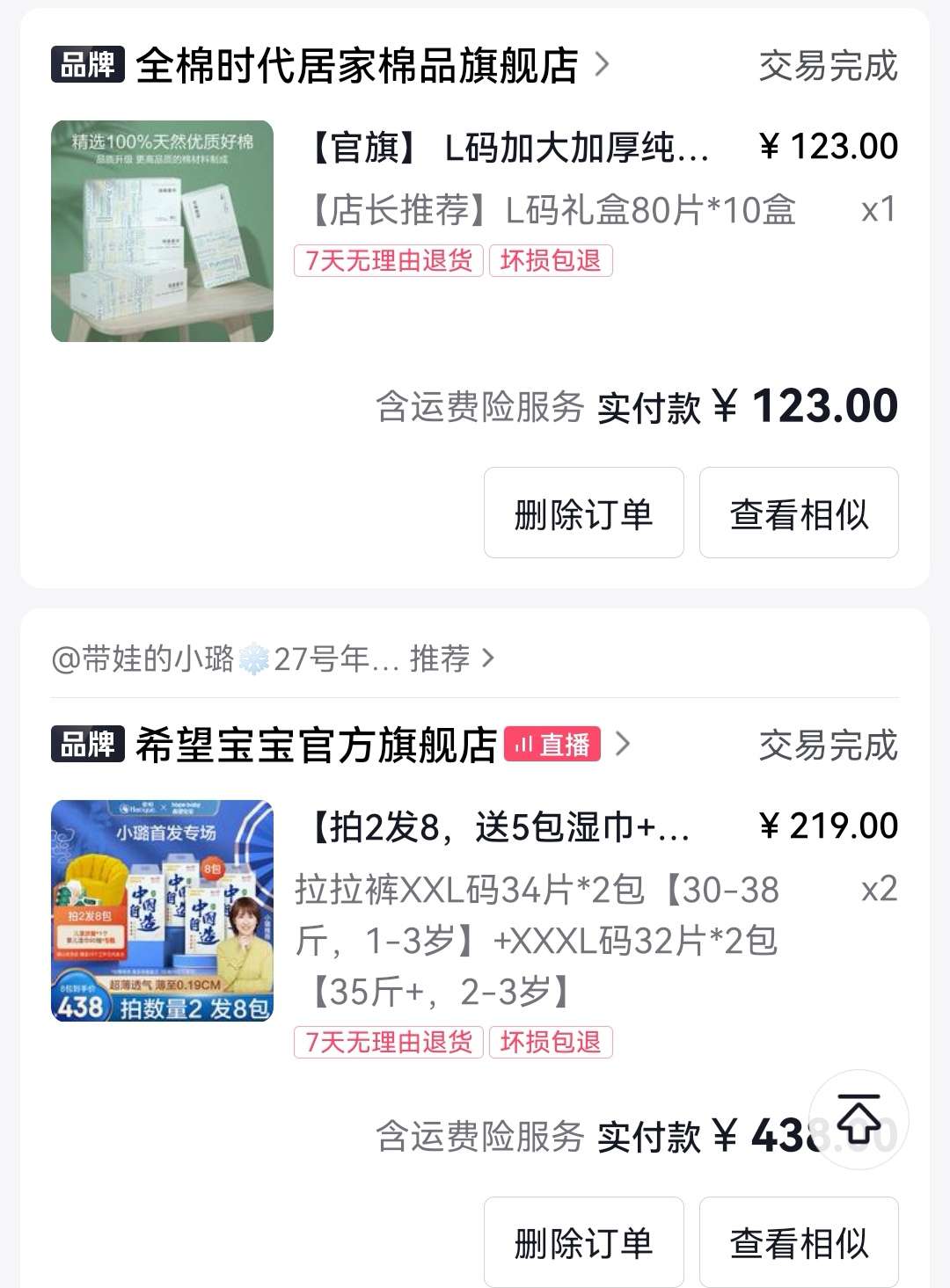Open the 拉拉裤 diaper product image
The height and width of the screenshot is (1288, 950).
point(162,911)
